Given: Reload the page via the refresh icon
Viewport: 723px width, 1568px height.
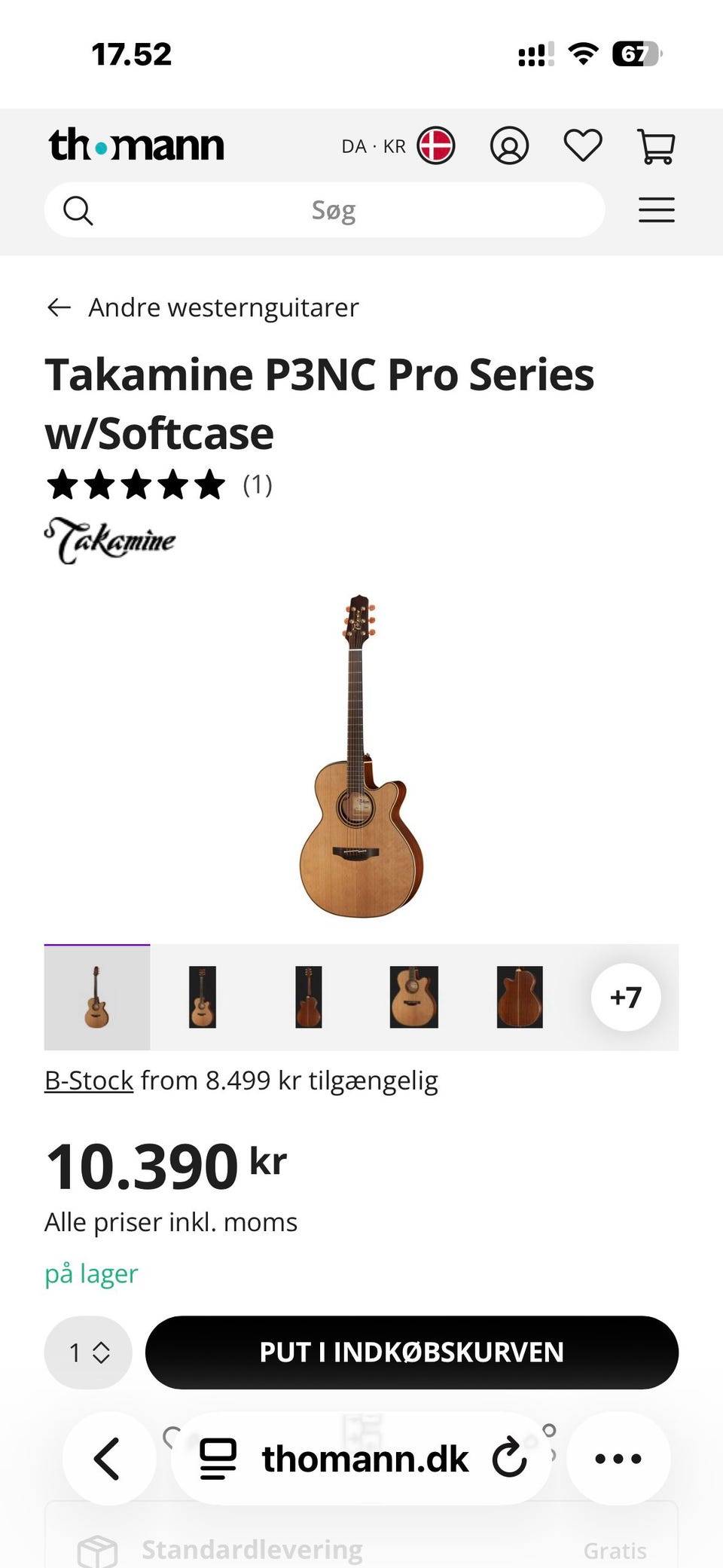Looking at the screenshot, I should tap(509, 1457).
